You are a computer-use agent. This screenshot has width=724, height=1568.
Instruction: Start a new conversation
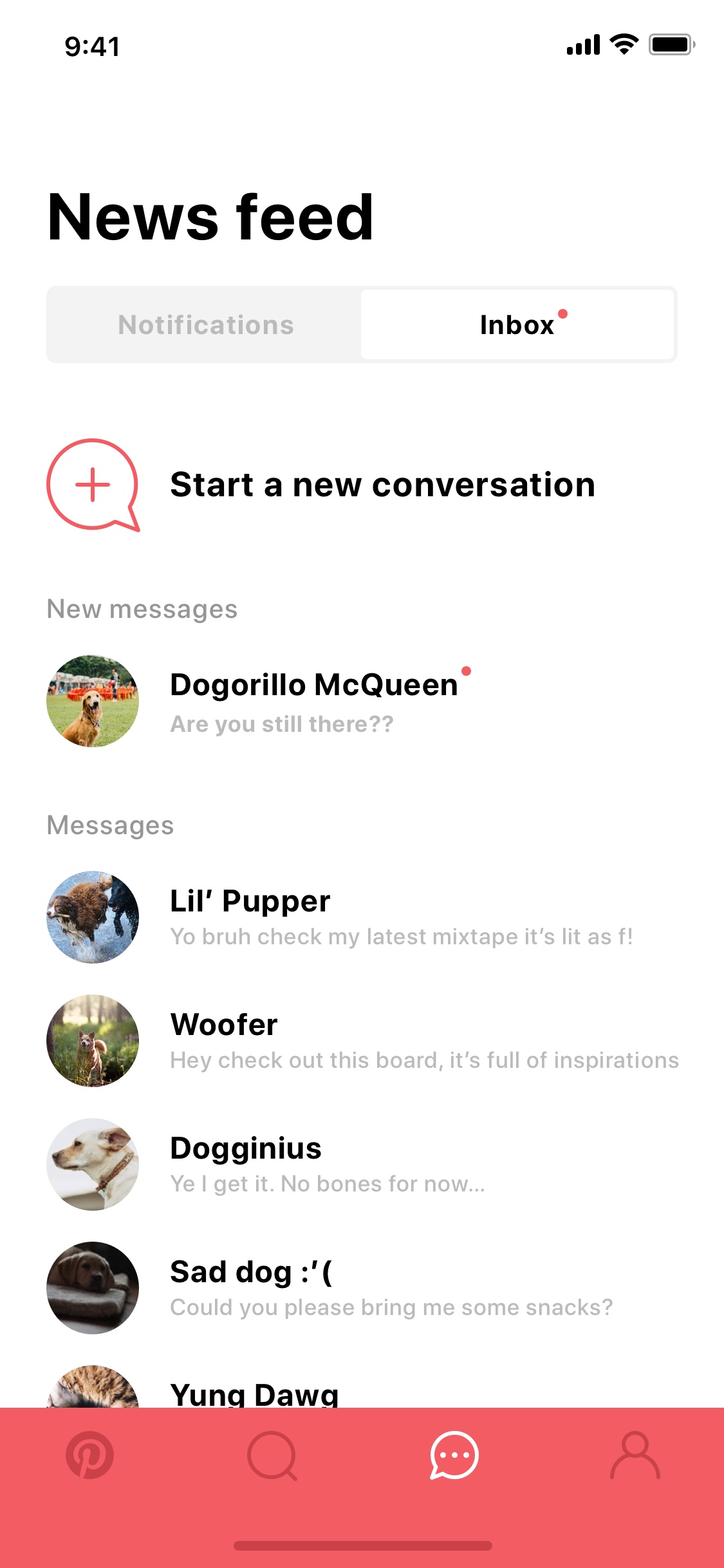(321, 485)
